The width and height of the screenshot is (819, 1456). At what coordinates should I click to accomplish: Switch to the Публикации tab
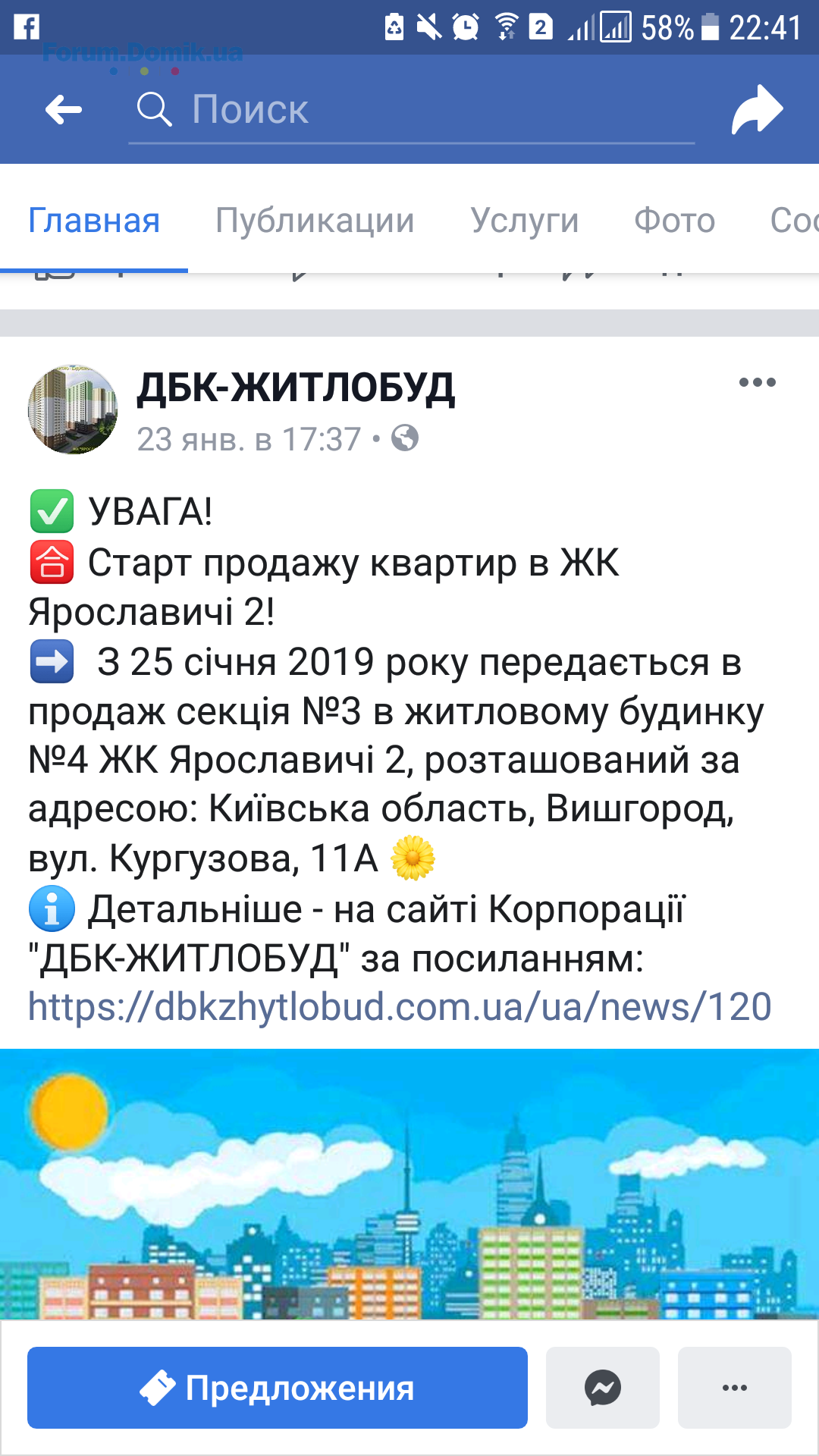315,221
